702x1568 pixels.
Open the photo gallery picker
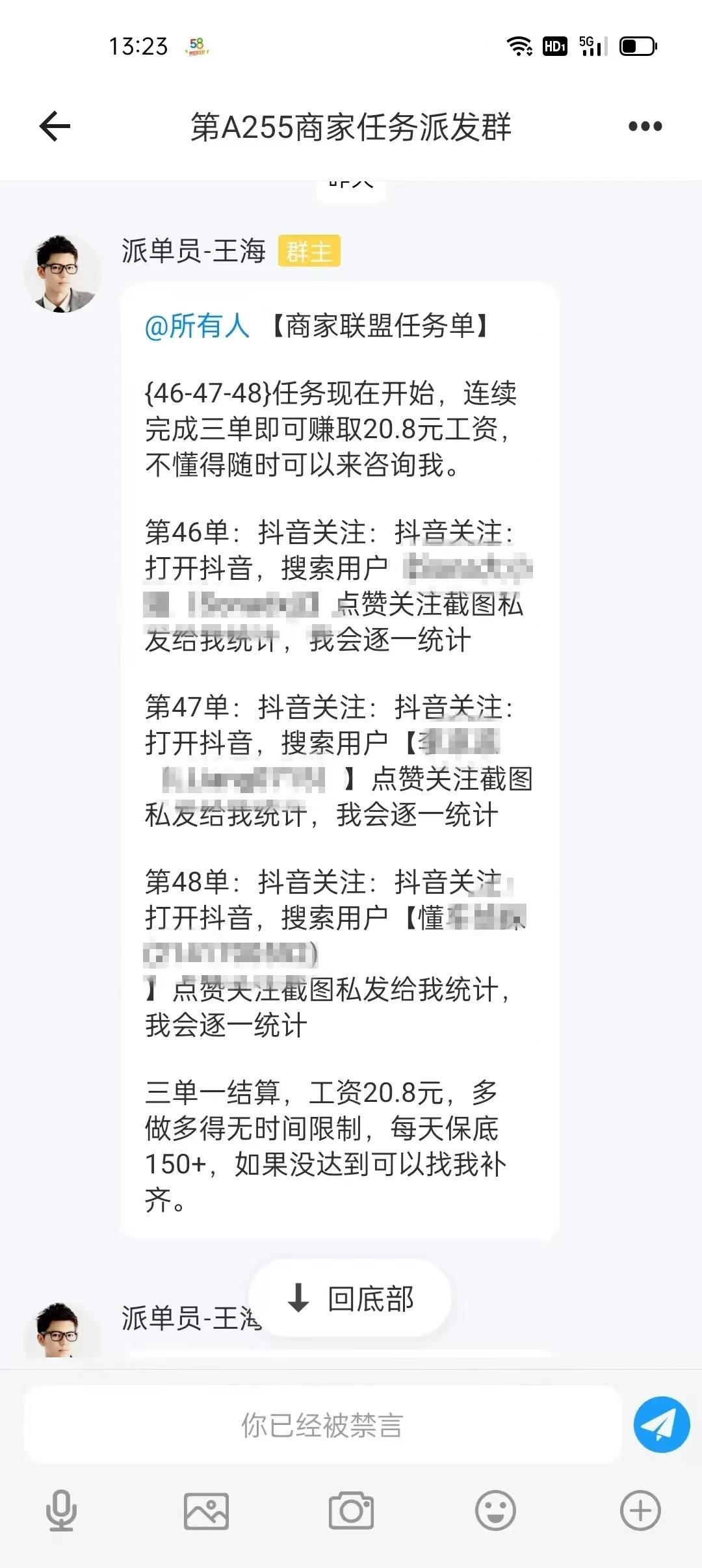(206, 1511)
